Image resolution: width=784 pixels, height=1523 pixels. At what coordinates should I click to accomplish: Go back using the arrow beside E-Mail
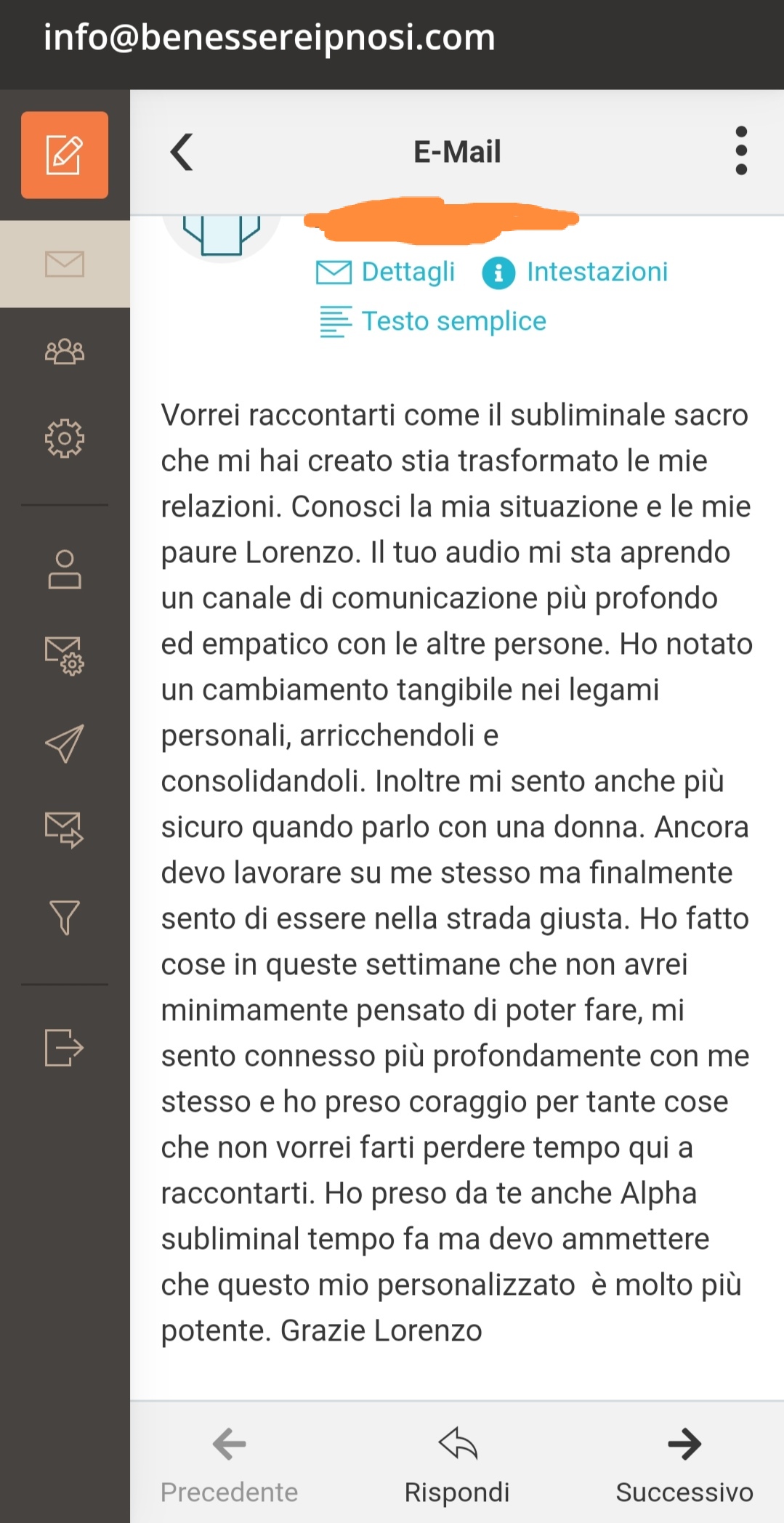(182, 152)
